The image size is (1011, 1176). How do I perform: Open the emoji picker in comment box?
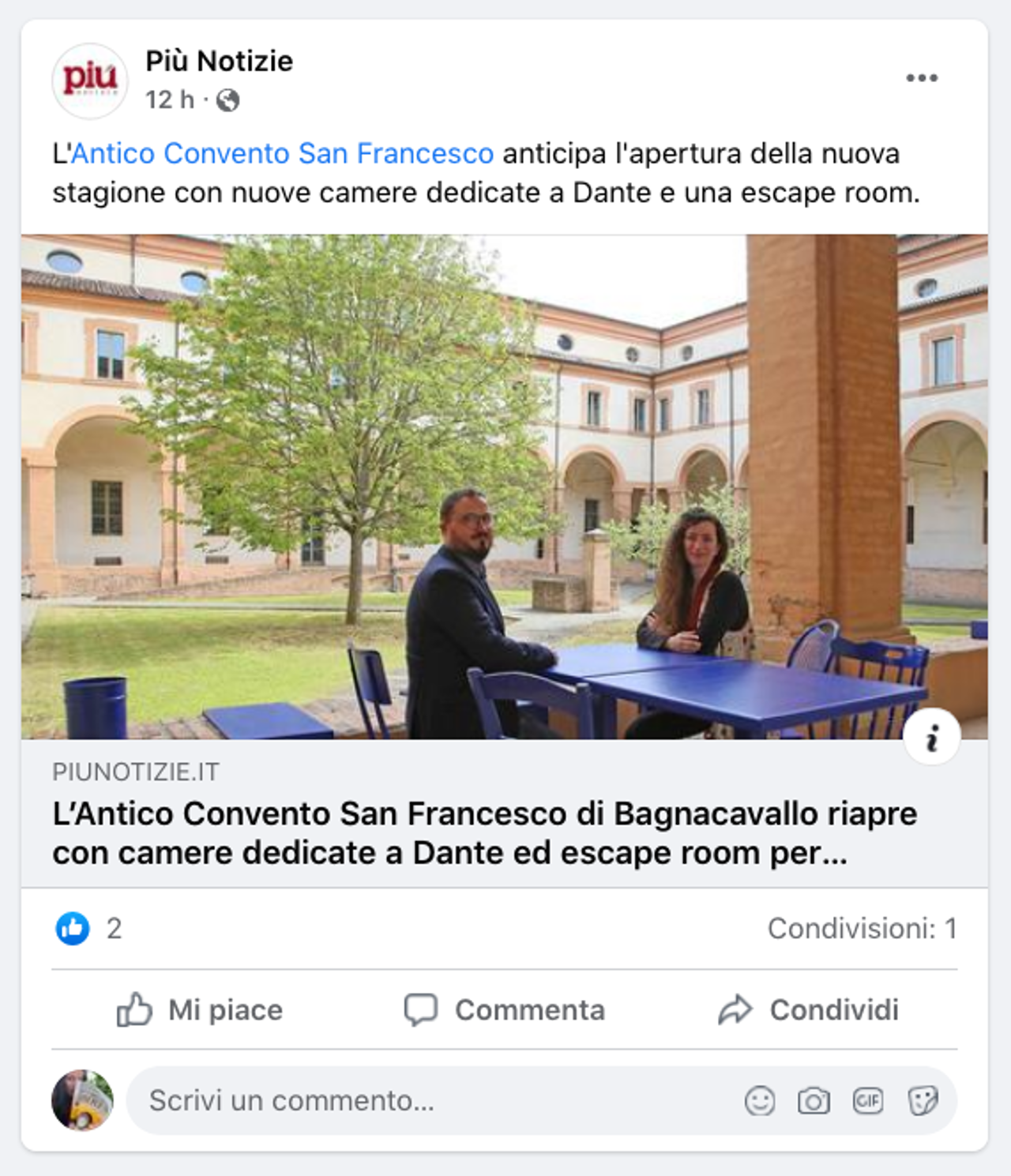760,1101
